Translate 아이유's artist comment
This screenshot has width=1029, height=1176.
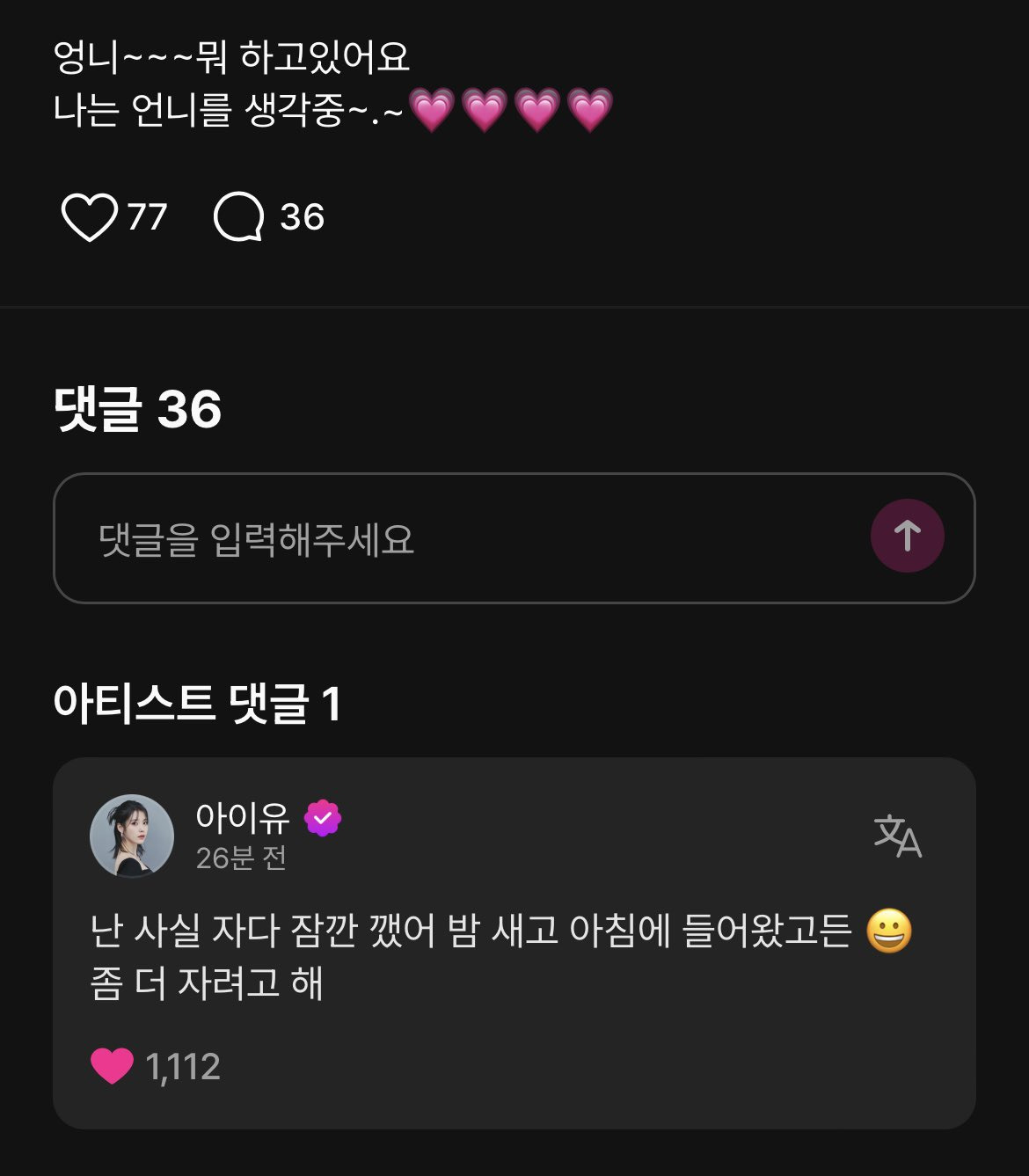897,836
